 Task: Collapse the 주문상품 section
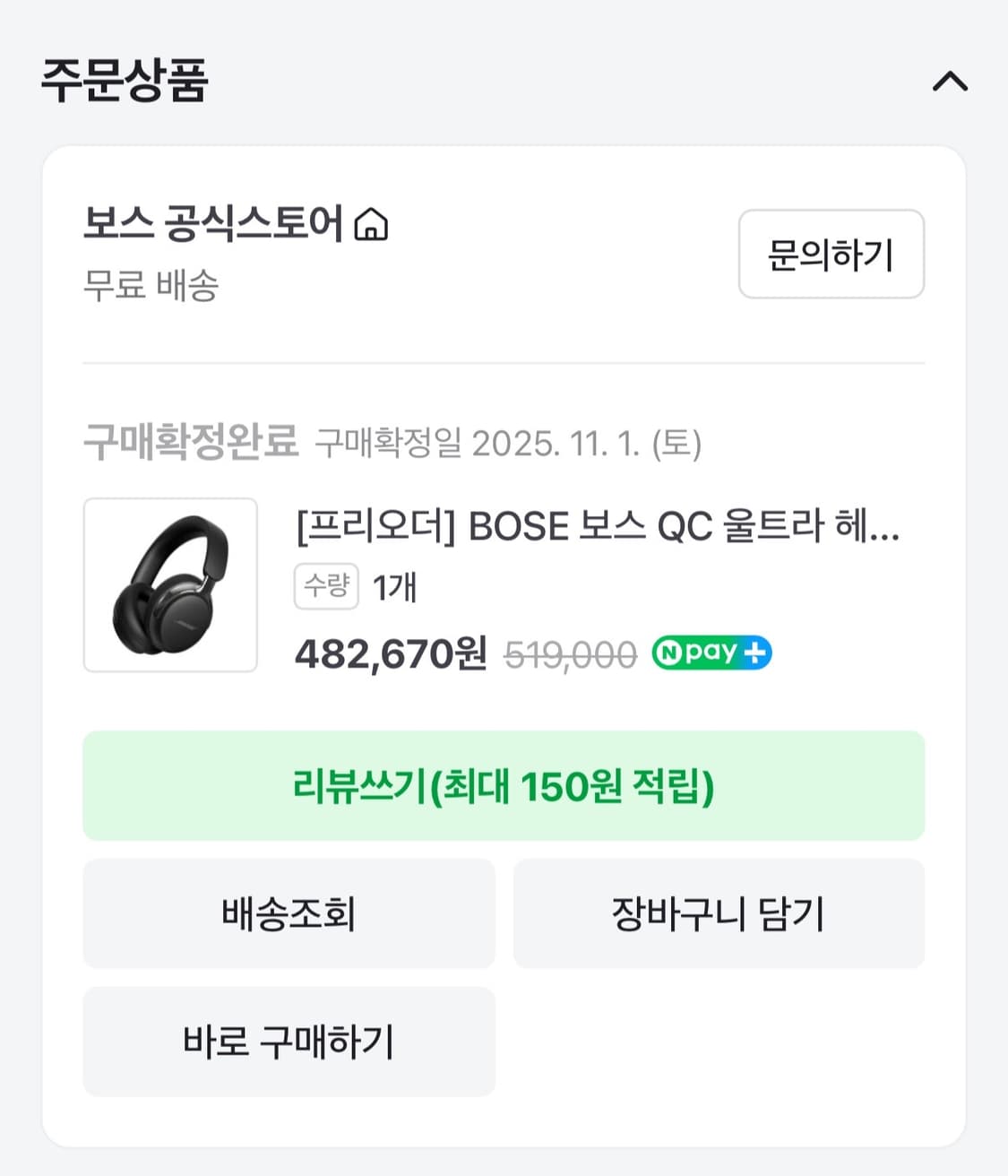pyautogui.click(x=952, y=82)
